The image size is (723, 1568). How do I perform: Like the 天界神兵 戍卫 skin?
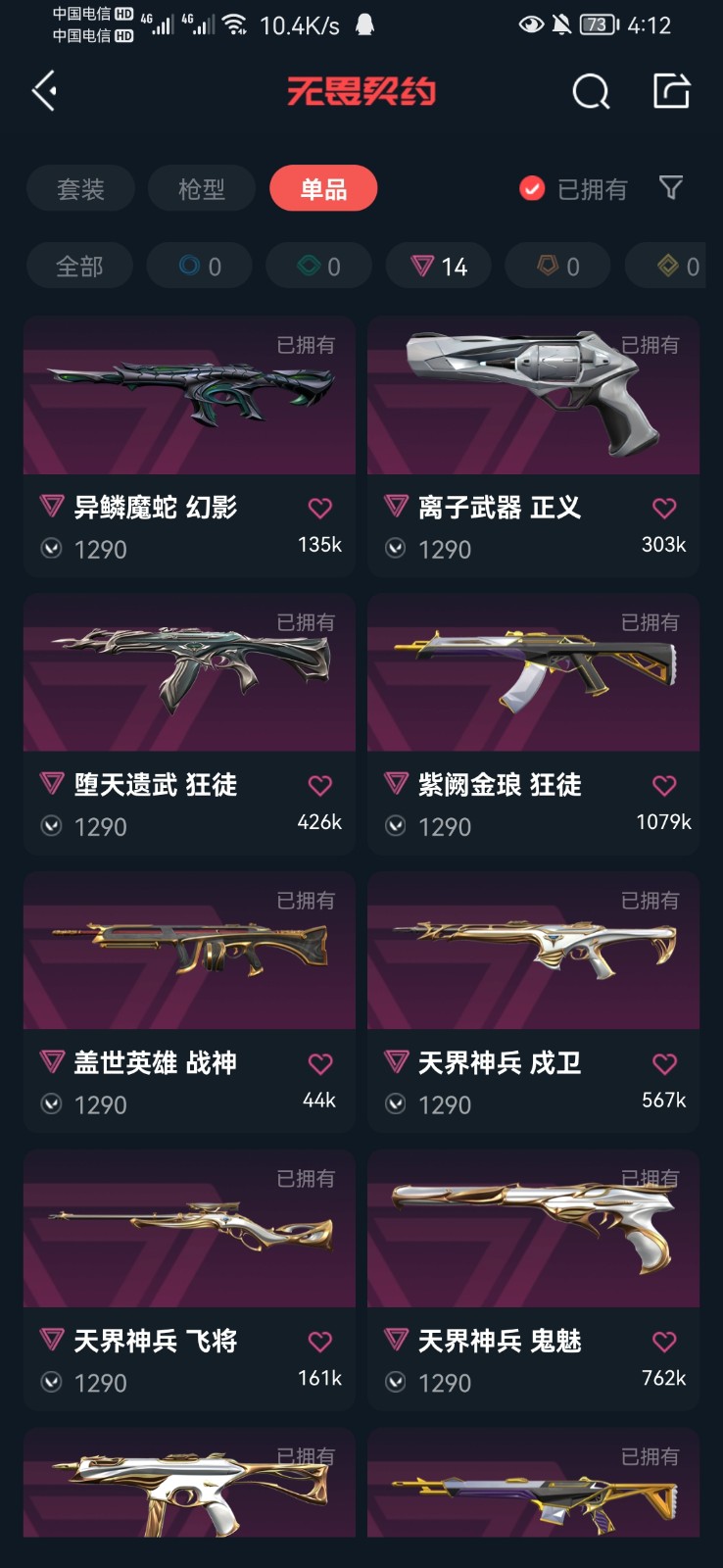[x=664, y=1063]
